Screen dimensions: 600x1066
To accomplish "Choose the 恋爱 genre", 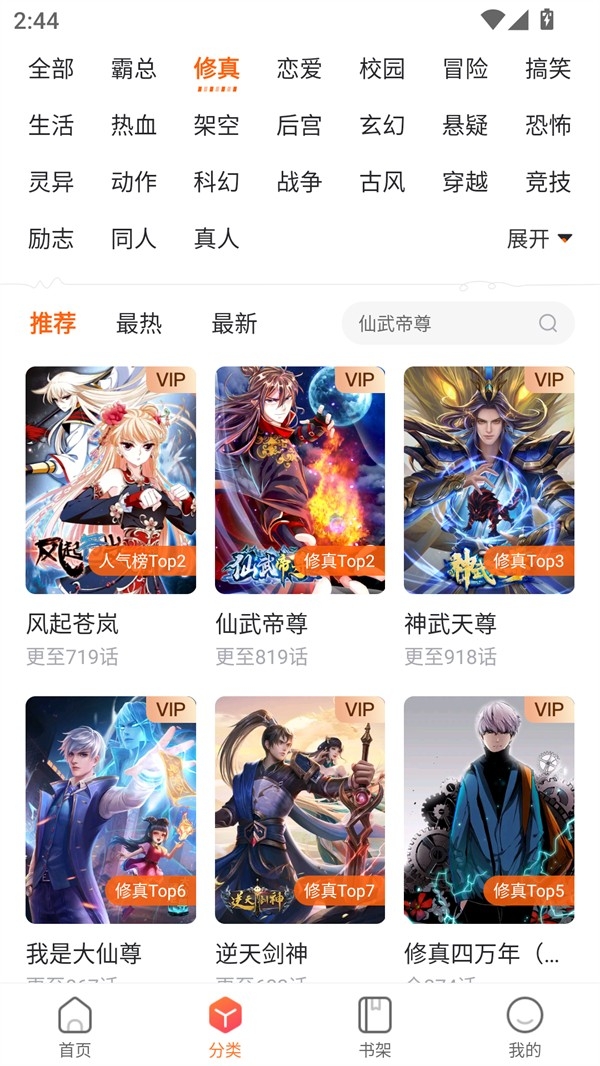I will [x=299, y=68].
